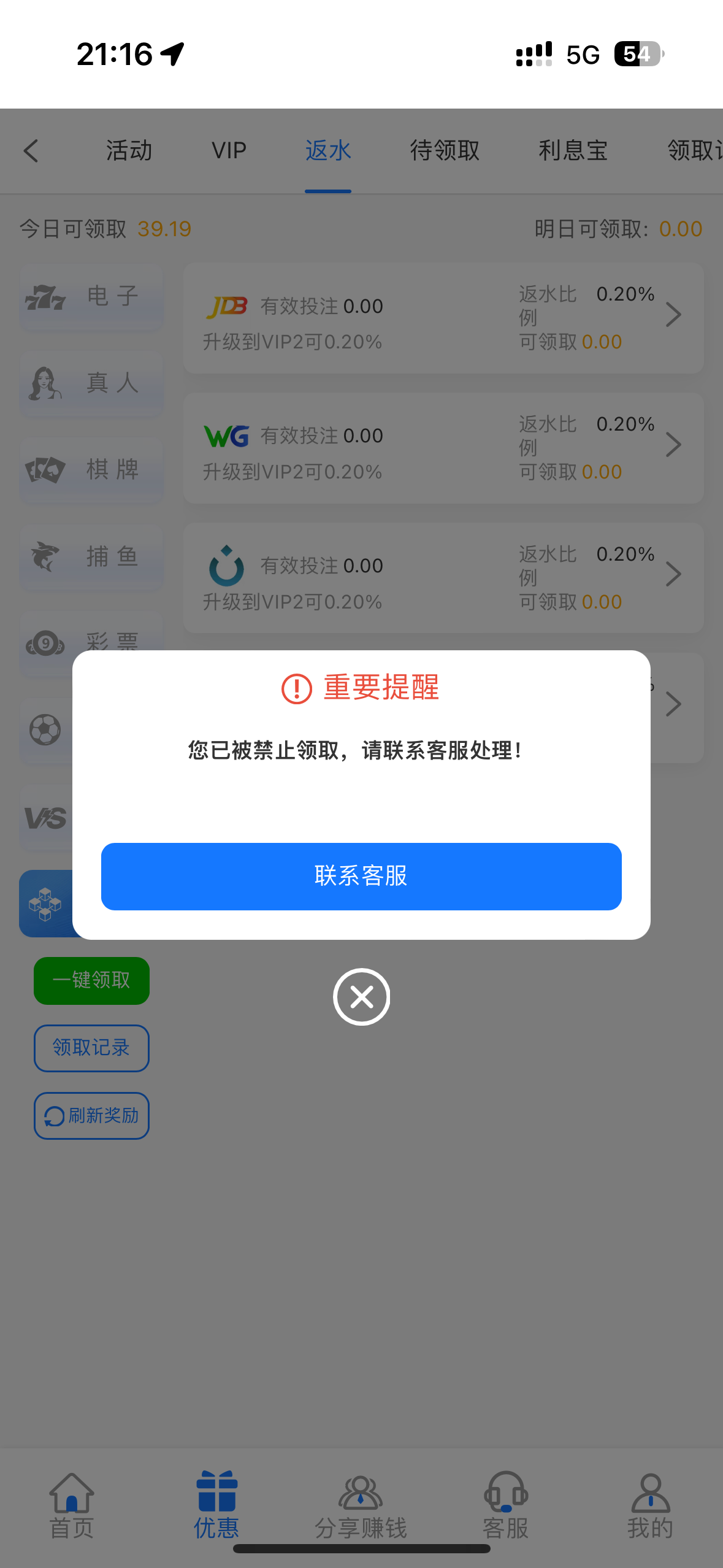Open the JDB rebate card

[443, 318]
